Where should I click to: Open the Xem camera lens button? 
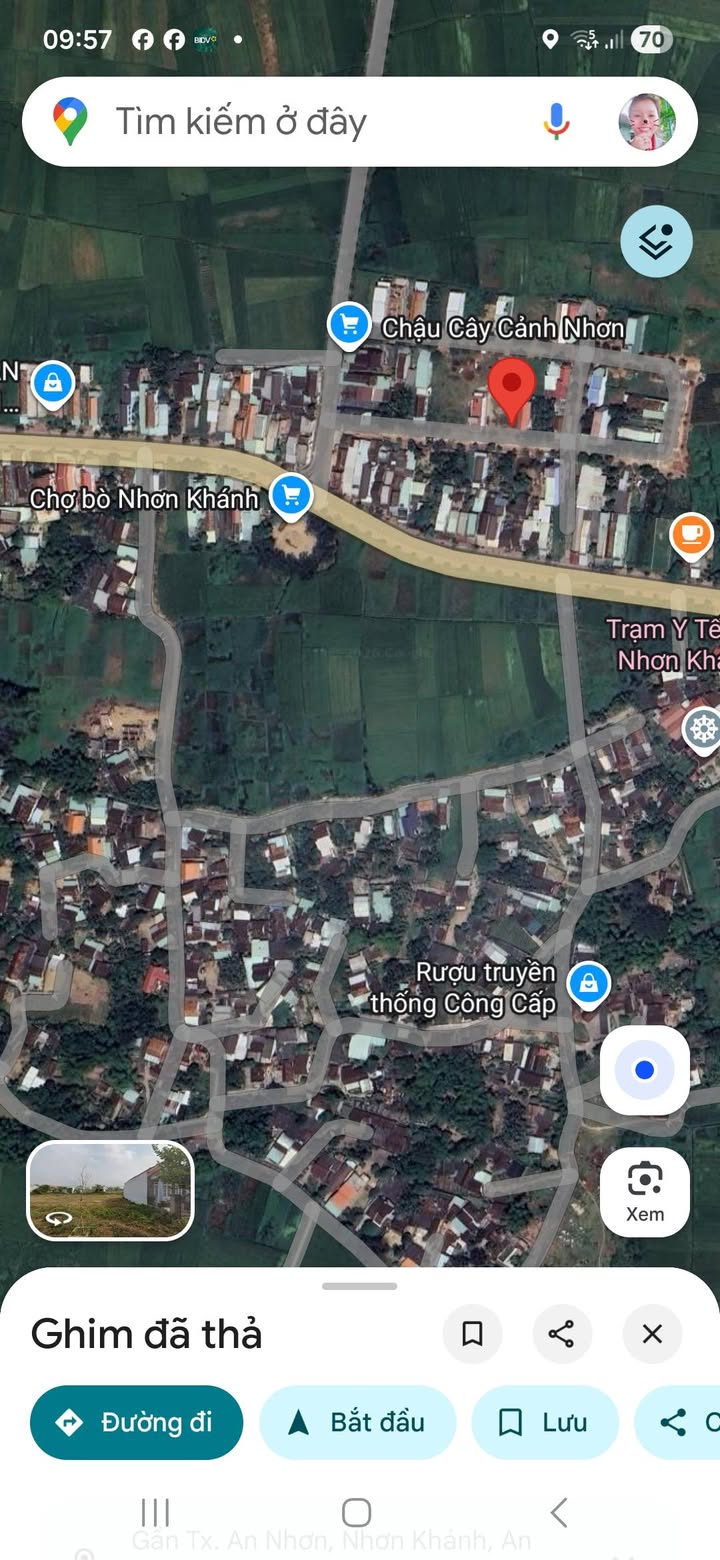tap(645, 1191)
